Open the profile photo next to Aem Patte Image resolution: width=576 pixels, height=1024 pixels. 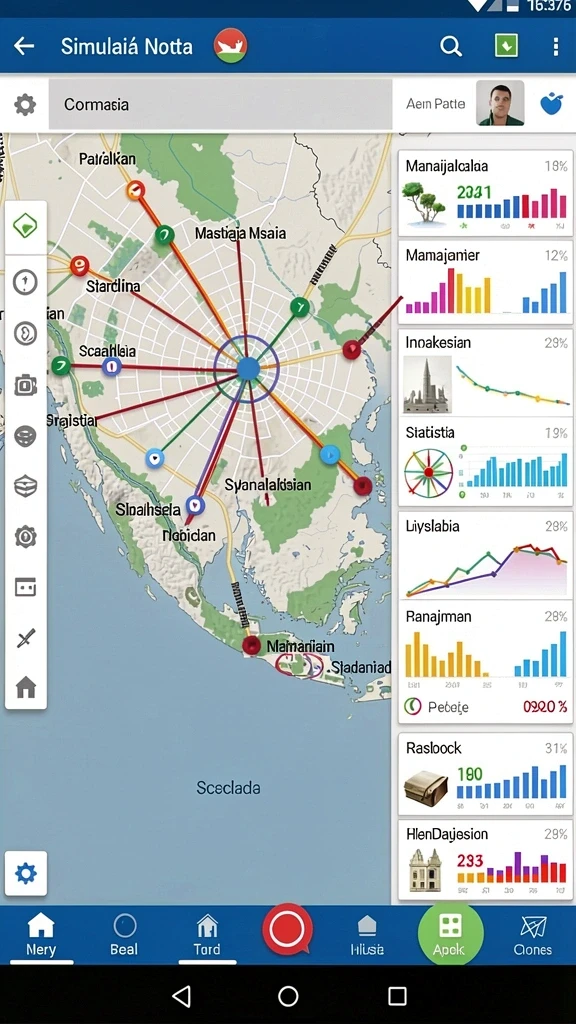tap(500, 103)
